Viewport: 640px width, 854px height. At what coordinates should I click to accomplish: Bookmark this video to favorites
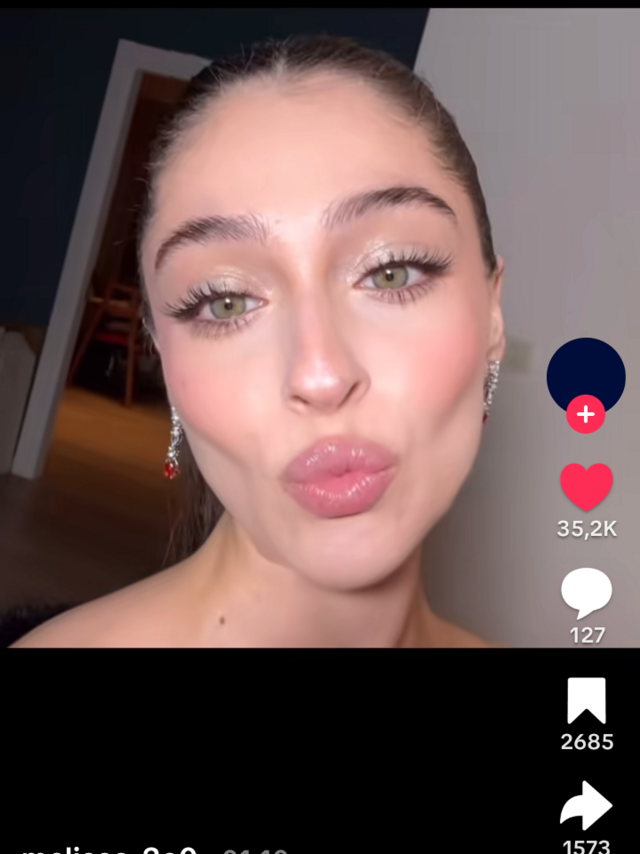[x=586, y=700]
